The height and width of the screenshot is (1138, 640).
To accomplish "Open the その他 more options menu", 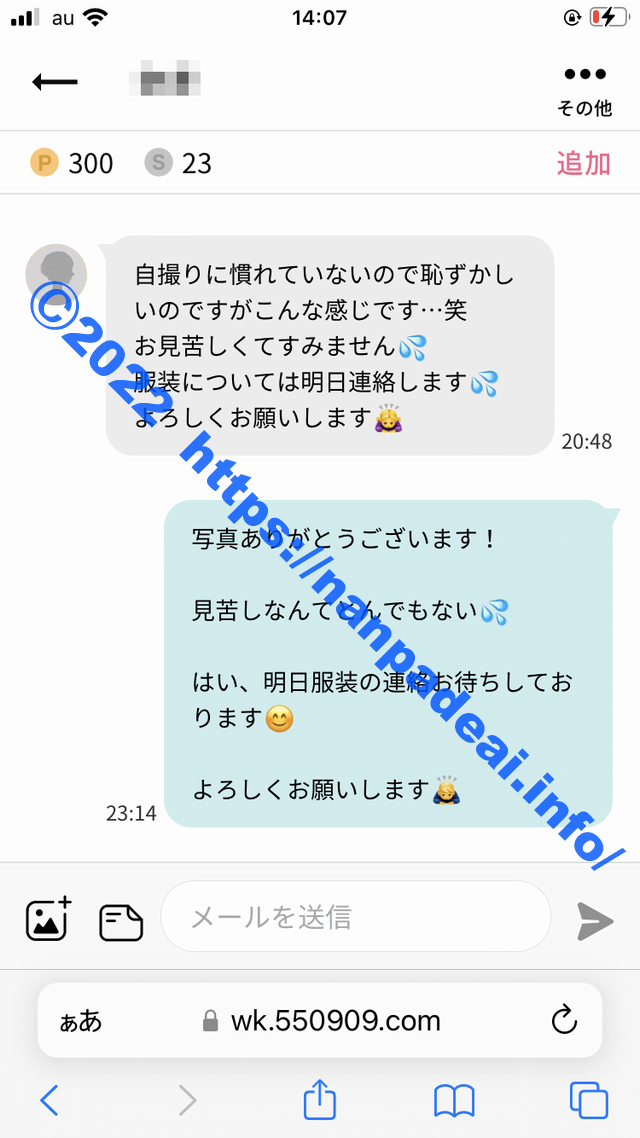I will click(x=585, y=88).
